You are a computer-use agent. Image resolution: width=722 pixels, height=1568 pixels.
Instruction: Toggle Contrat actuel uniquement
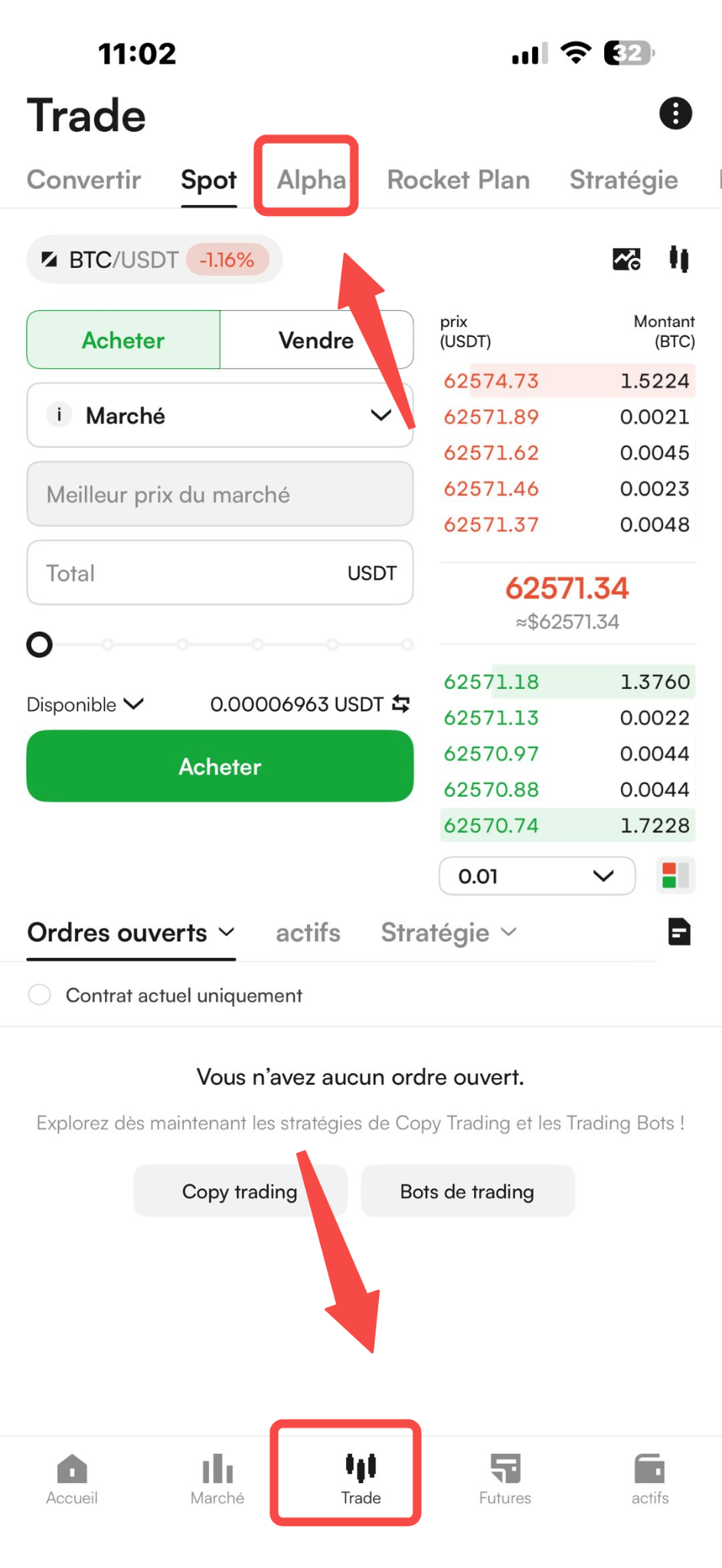coord(39,995)
